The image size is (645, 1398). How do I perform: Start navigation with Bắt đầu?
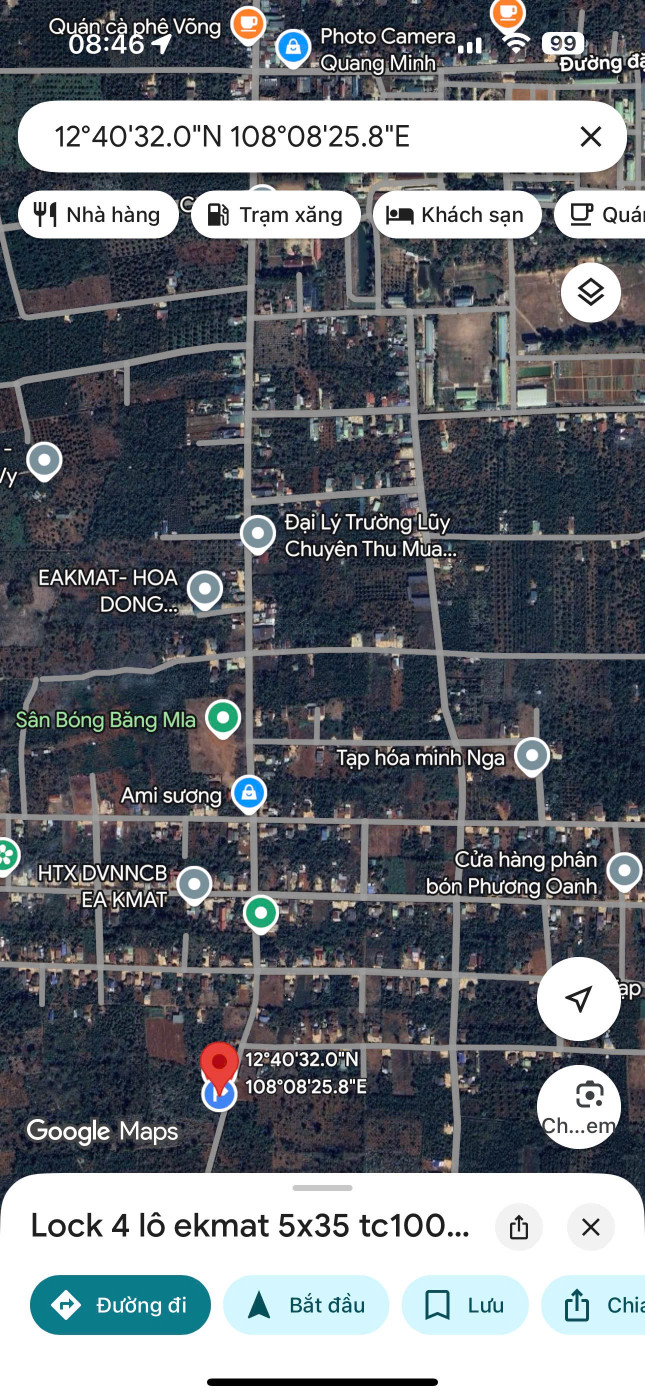click(306, 1305)
